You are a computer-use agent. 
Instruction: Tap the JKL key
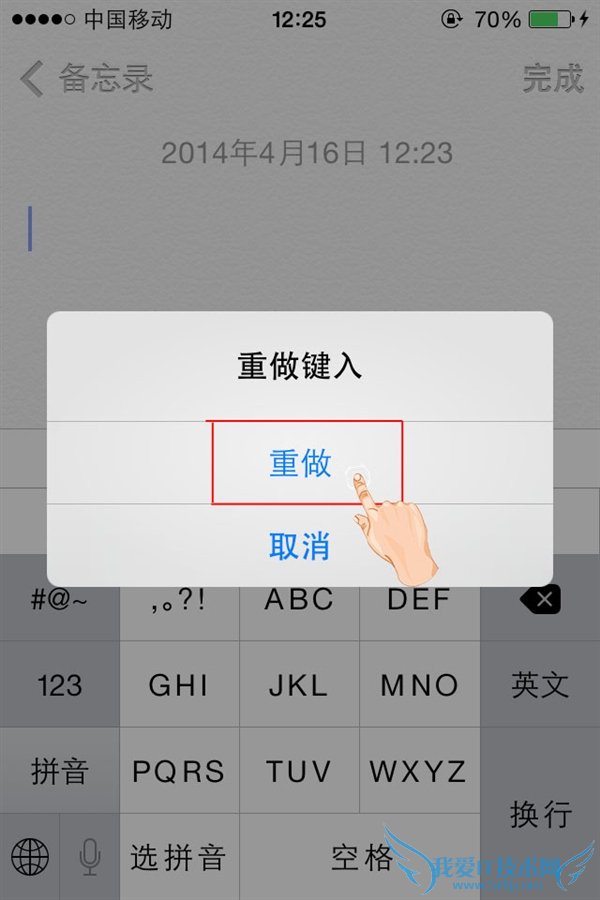(299, 685)
